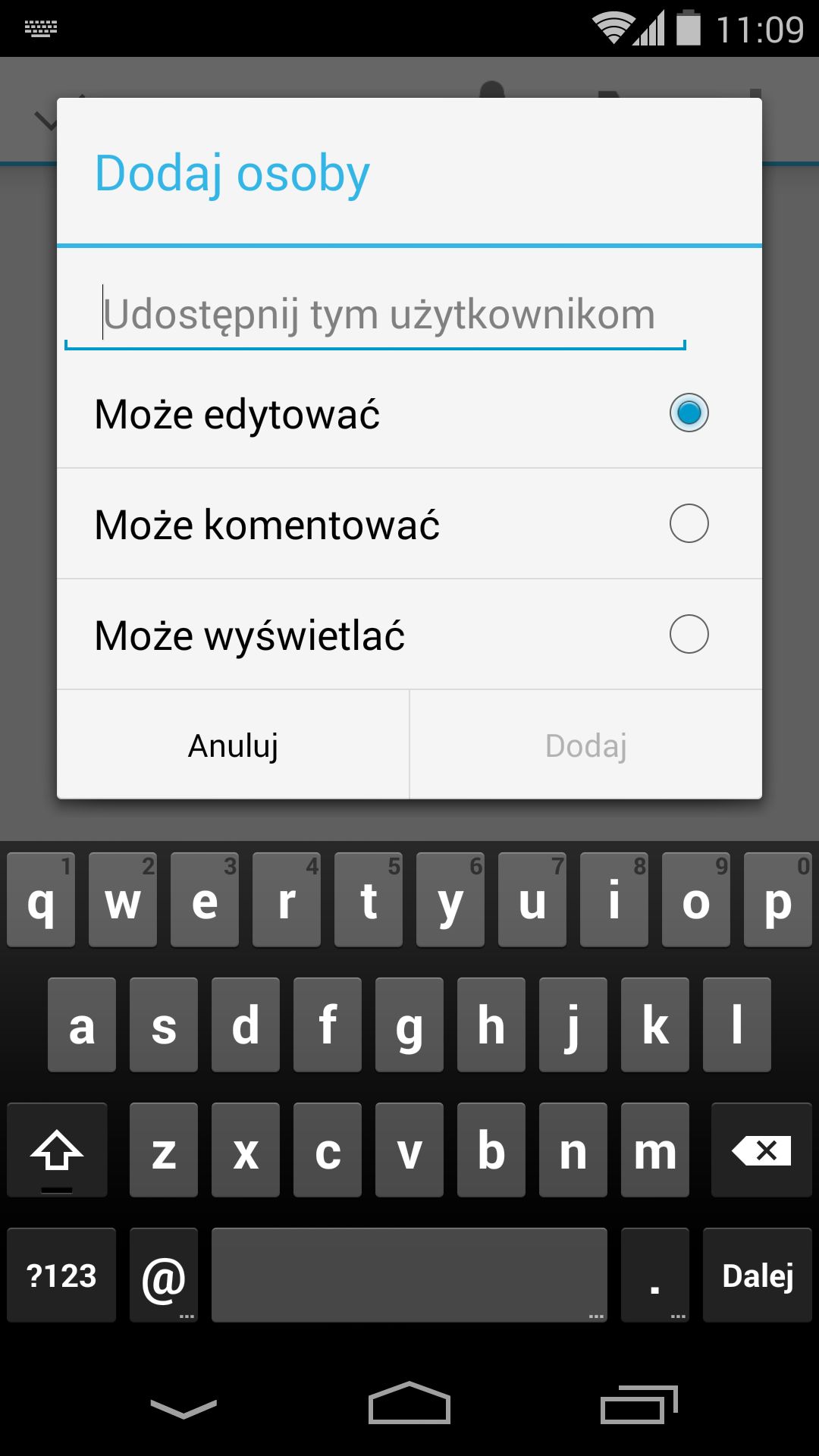Tap the @ key on keyboard
Image resolution: width=819 pixels, height=1456 pixels.
(x=164, y=1276)
